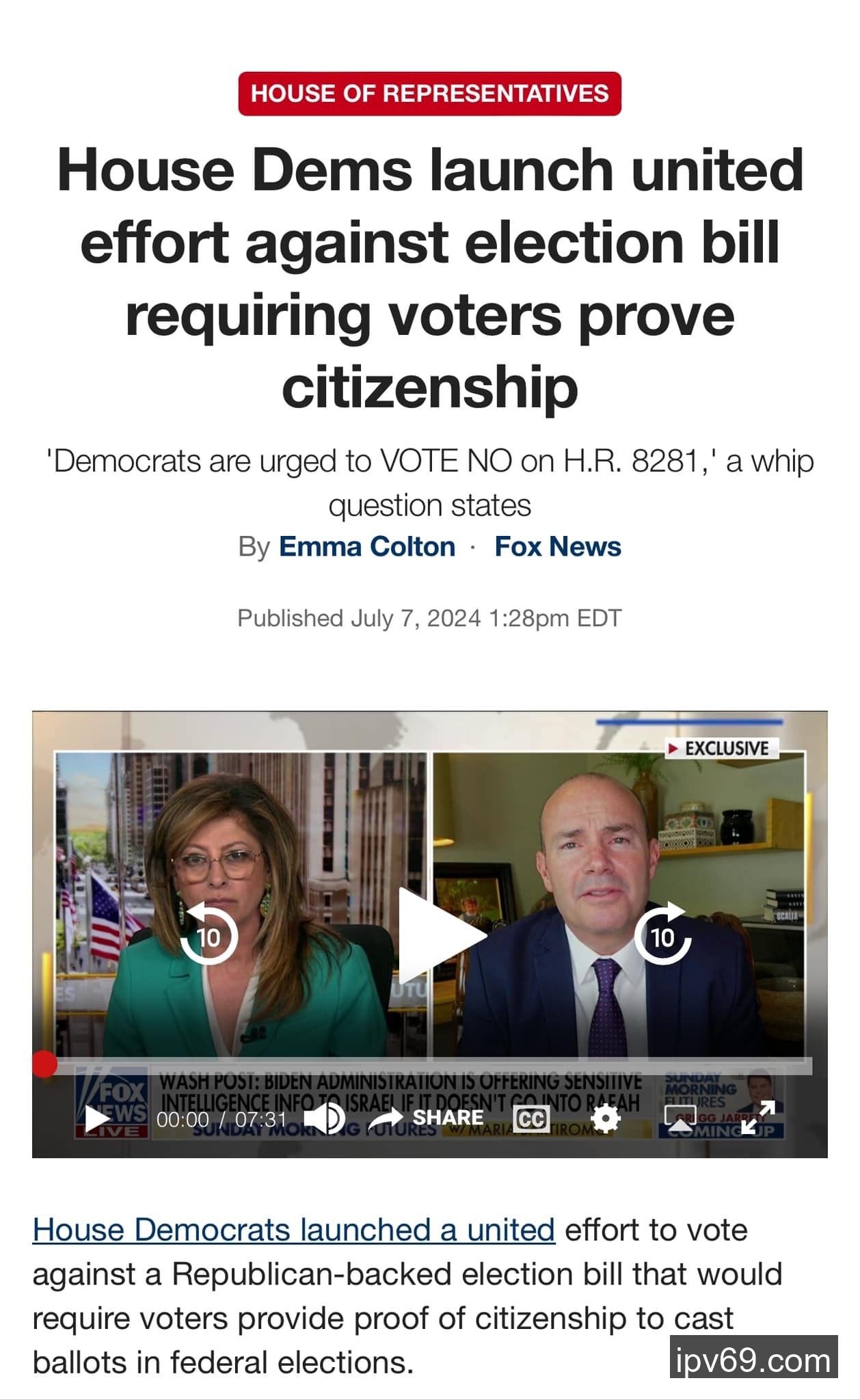This screenshot has height=1400, width=860.
Task: Open 'House Democrats launched a united' link
Action: 293,1230
